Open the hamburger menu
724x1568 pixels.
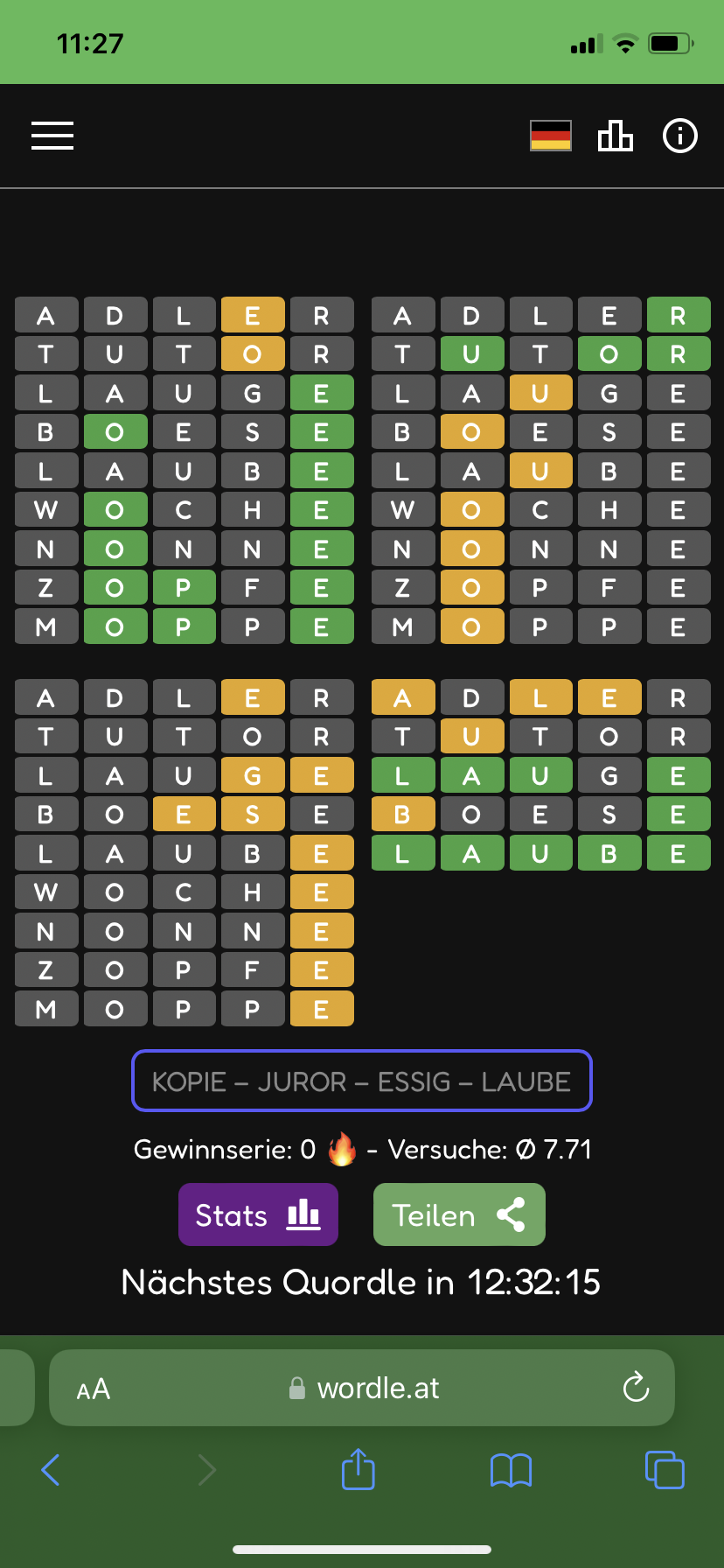pos(52,136)
